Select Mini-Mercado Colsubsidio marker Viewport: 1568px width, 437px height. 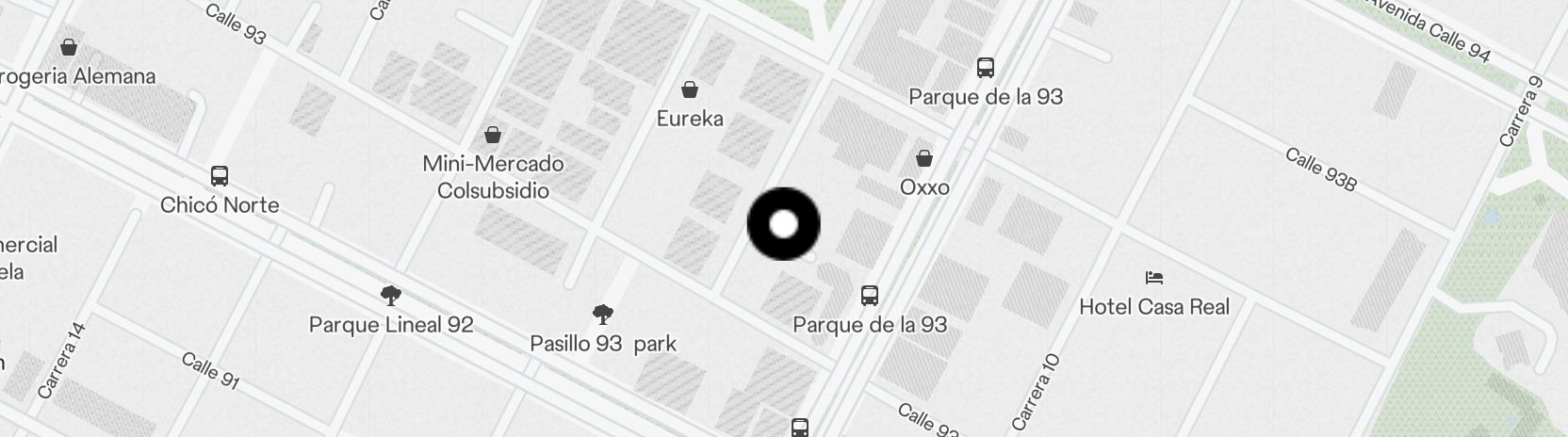click(492, 136)
